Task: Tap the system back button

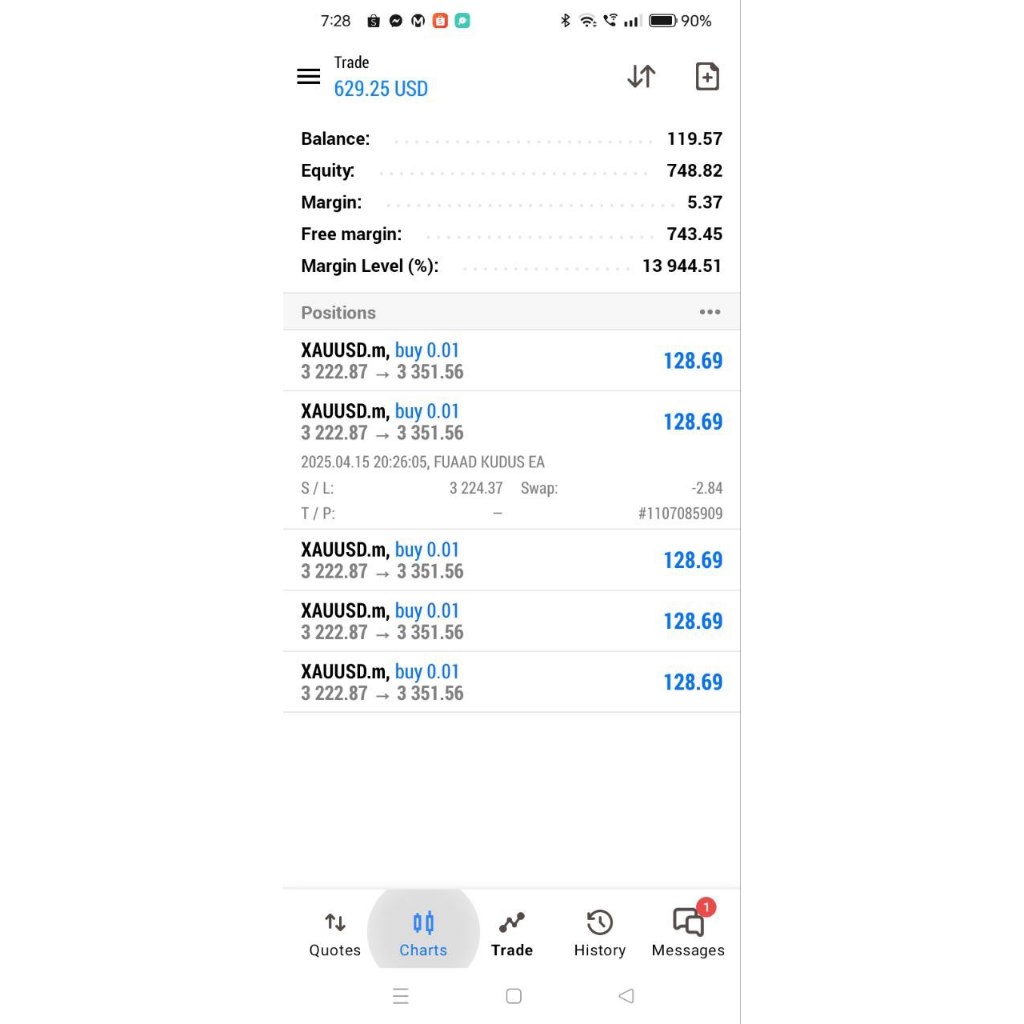Action: pos(626,996)
